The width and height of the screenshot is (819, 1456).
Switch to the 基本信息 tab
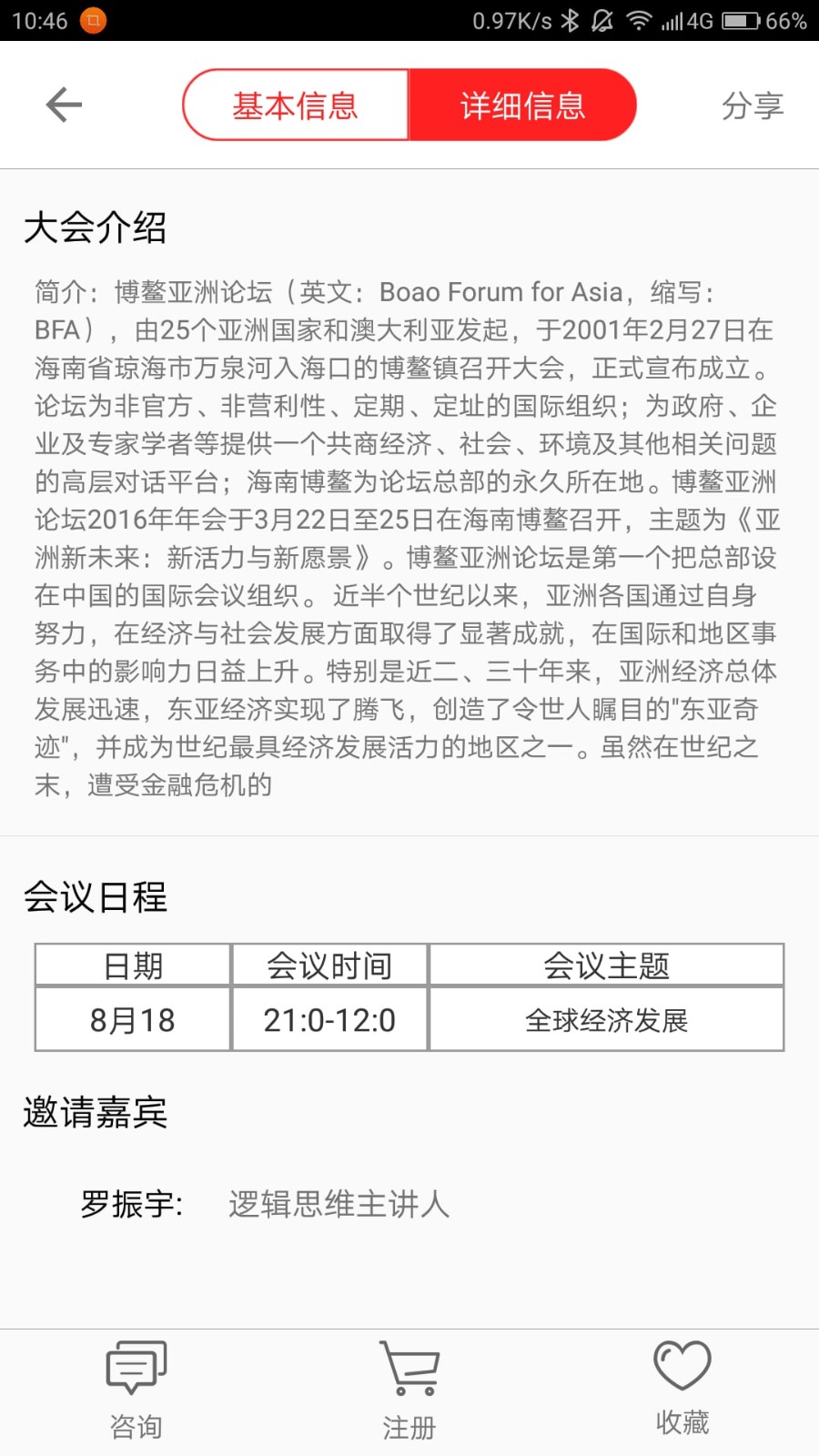(x=295, y=104)
